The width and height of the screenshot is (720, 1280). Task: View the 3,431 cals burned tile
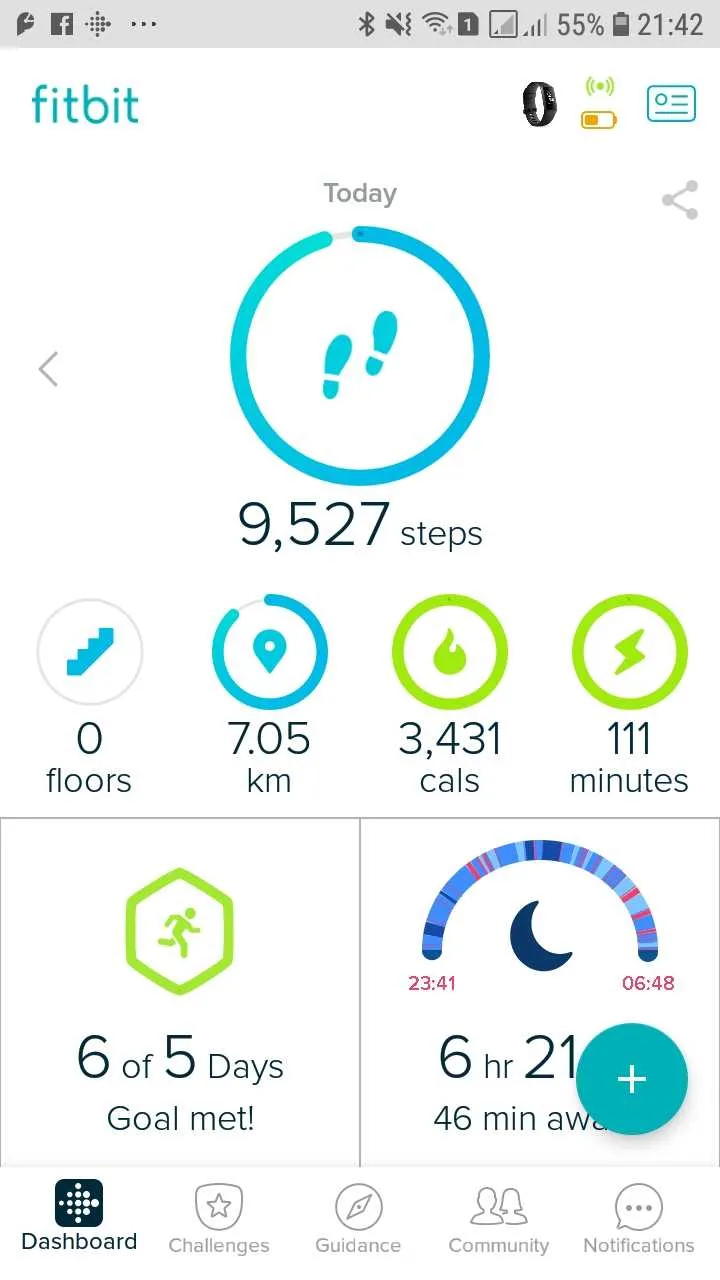click(449, 697)
